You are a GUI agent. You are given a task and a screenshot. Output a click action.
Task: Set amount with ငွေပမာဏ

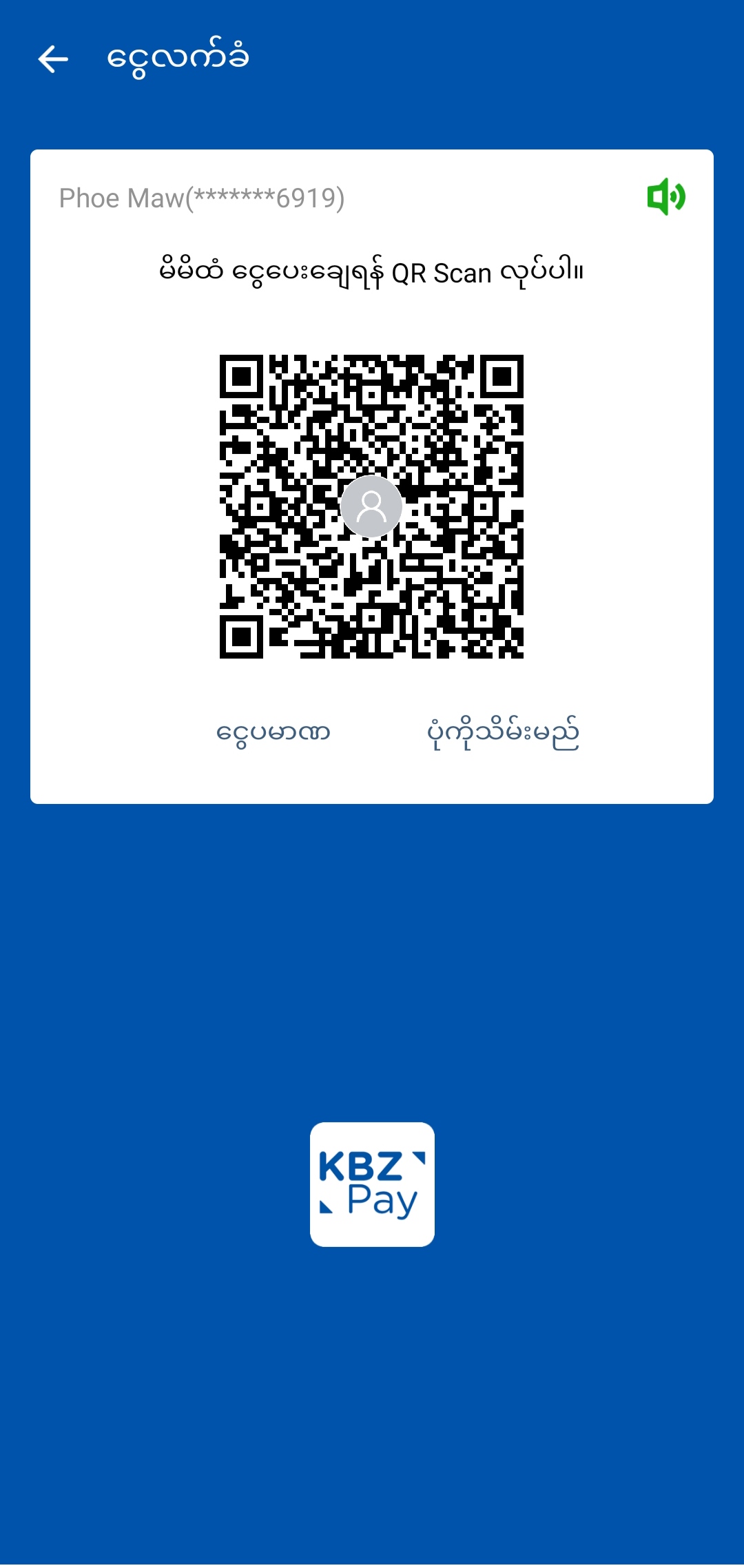click(x=273, y=732)
